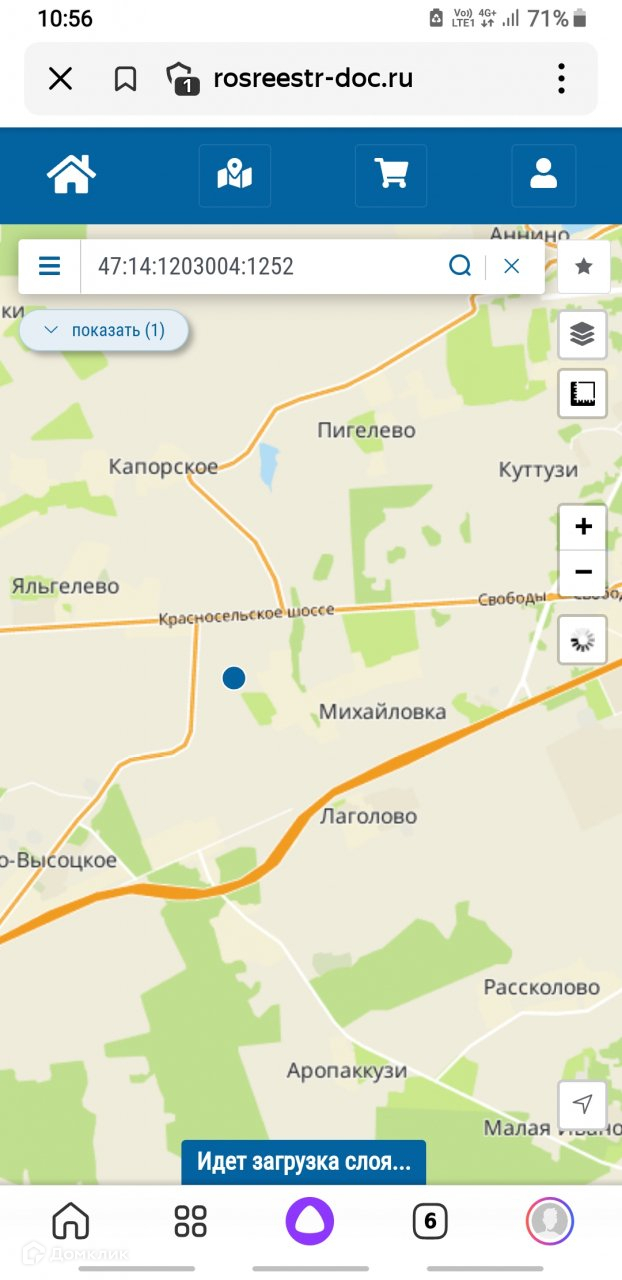Center map on my location
Screen dimensions: 622x1280
(x=583, y=1104)
